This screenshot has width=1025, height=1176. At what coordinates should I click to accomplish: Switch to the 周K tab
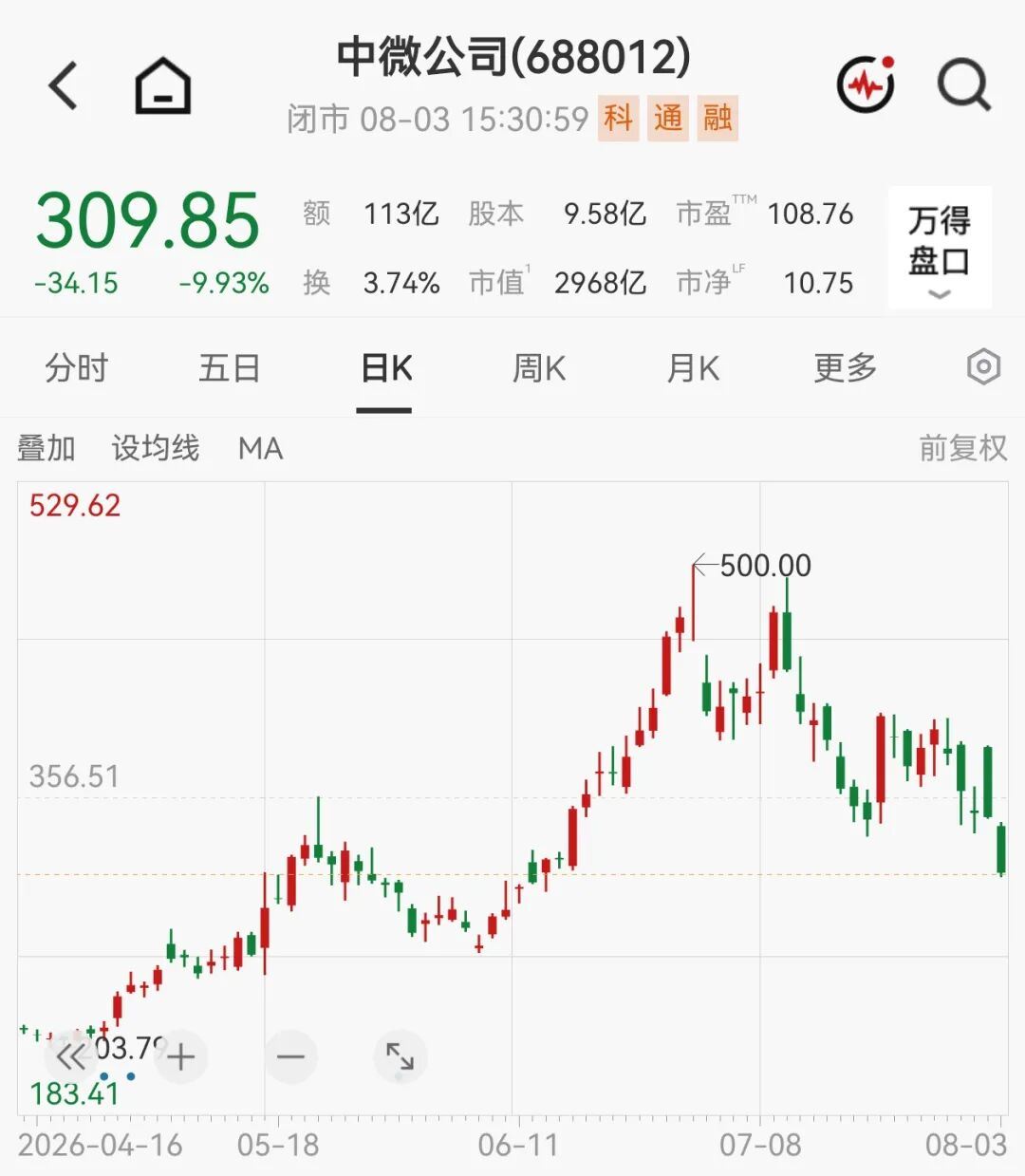pos(539,367)
